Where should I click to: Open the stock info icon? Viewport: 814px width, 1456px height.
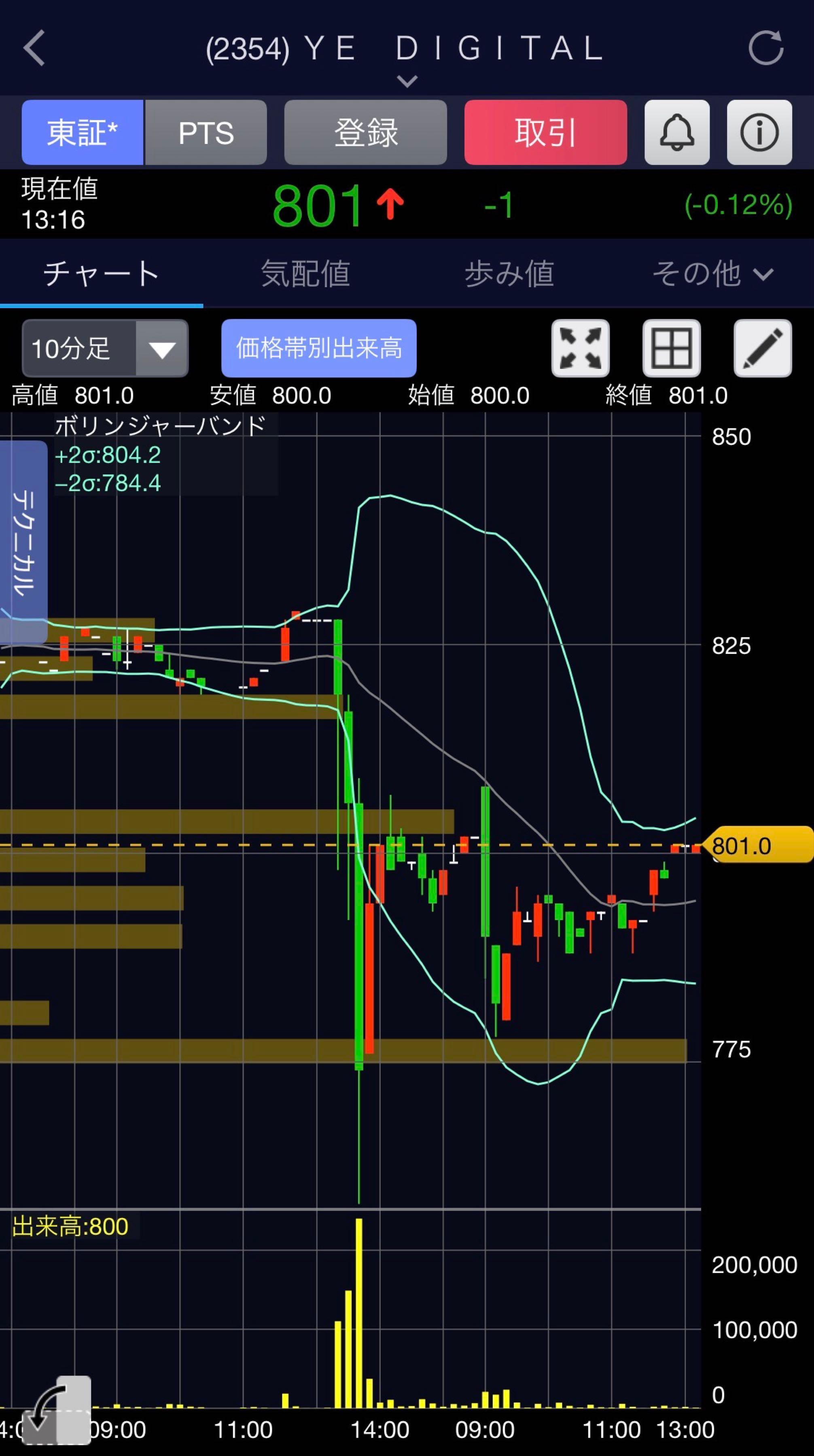click(759, 133)
